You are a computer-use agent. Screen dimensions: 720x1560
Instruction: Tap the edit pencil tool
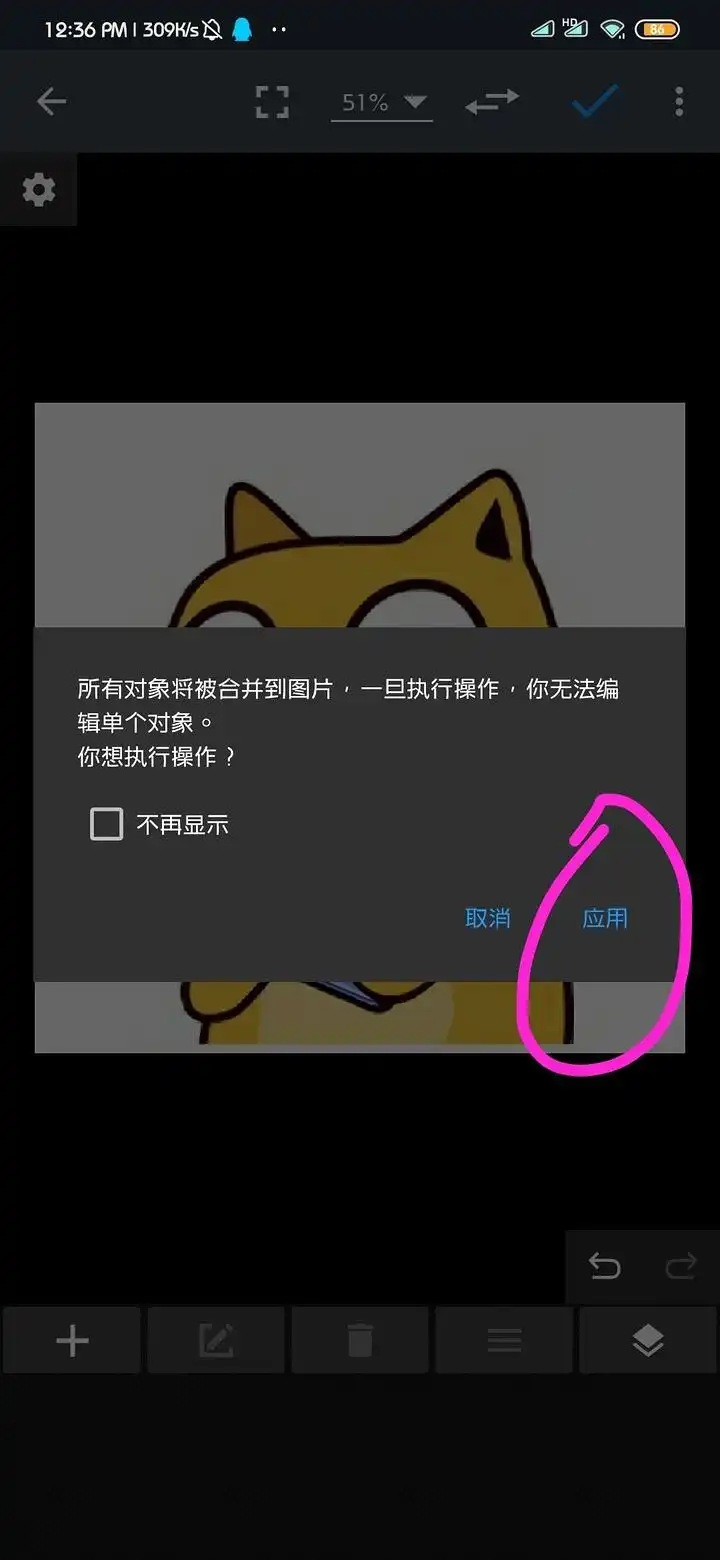click(x=216, y=1341)
